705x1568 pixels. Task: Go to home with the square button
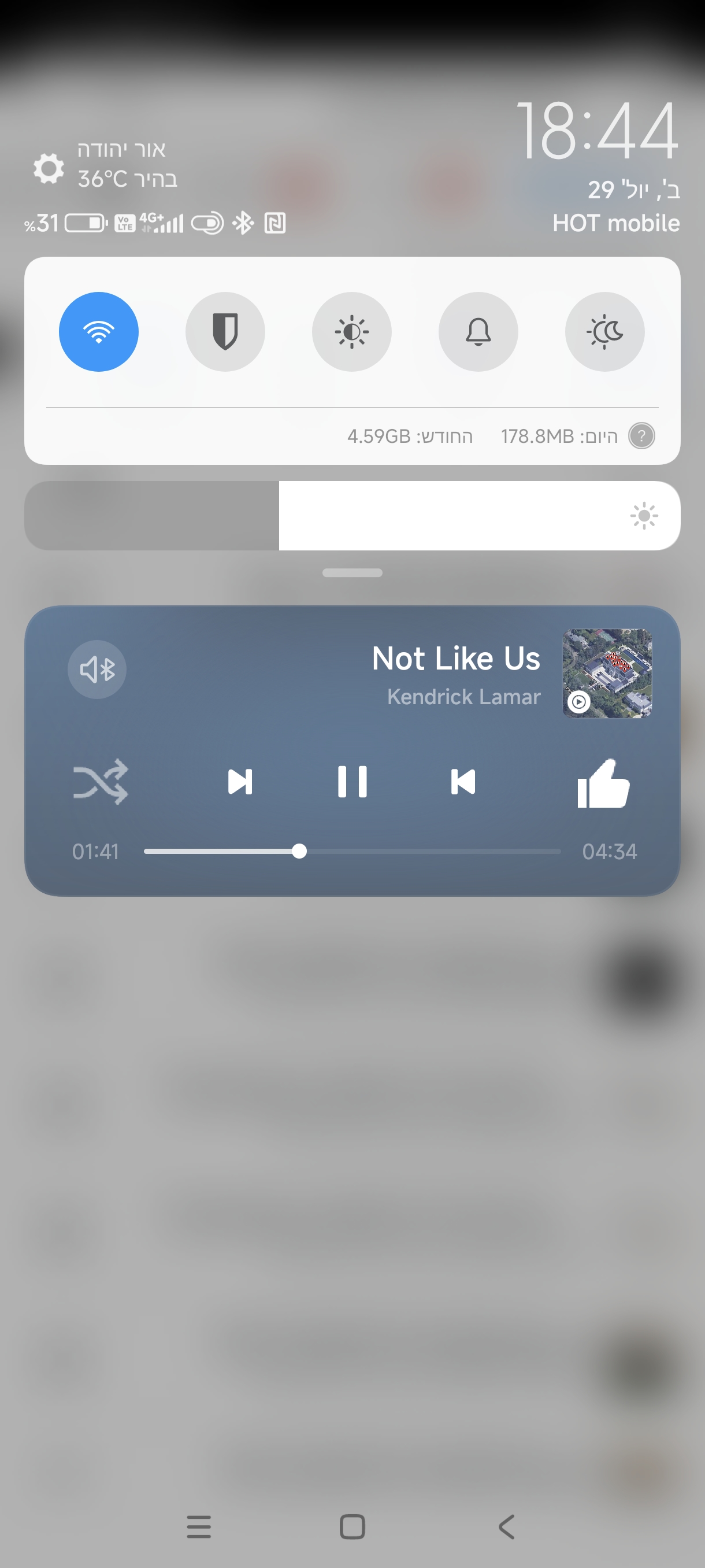click(x=352, y=1526)
